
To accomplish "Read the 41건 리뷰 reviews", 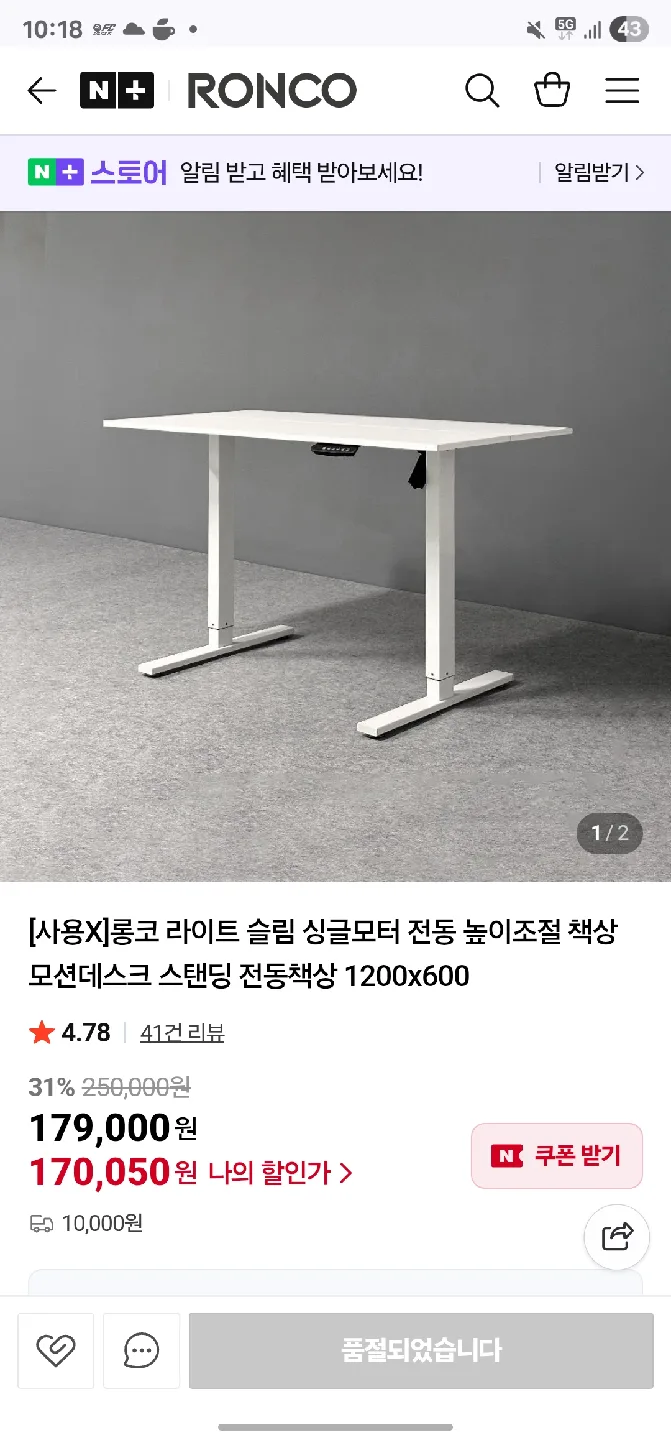I will tap(182, 1033).
